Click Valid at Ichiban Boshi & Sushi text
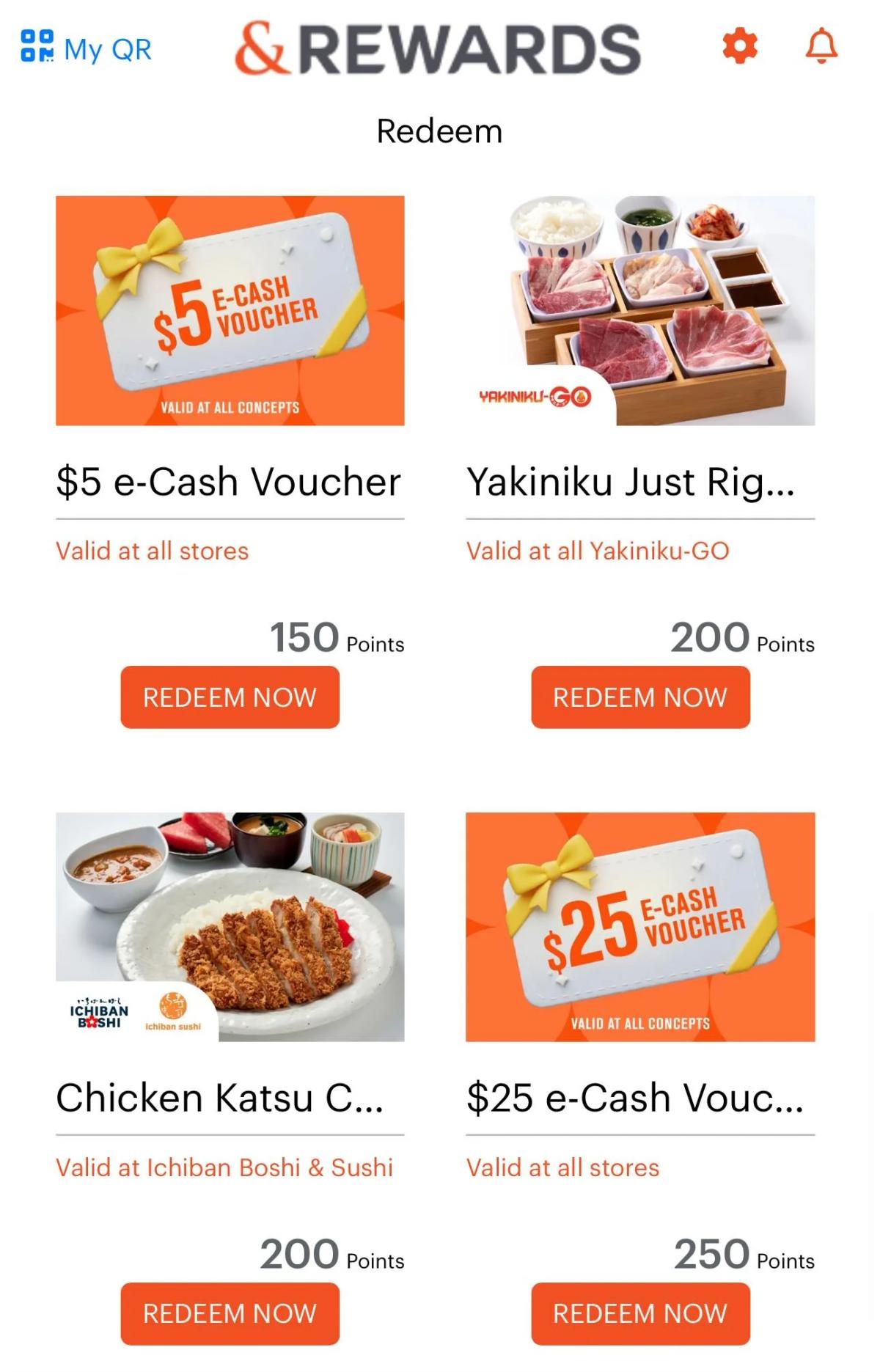Screen dimensions: 880x1372 [x=224, y=1167]
